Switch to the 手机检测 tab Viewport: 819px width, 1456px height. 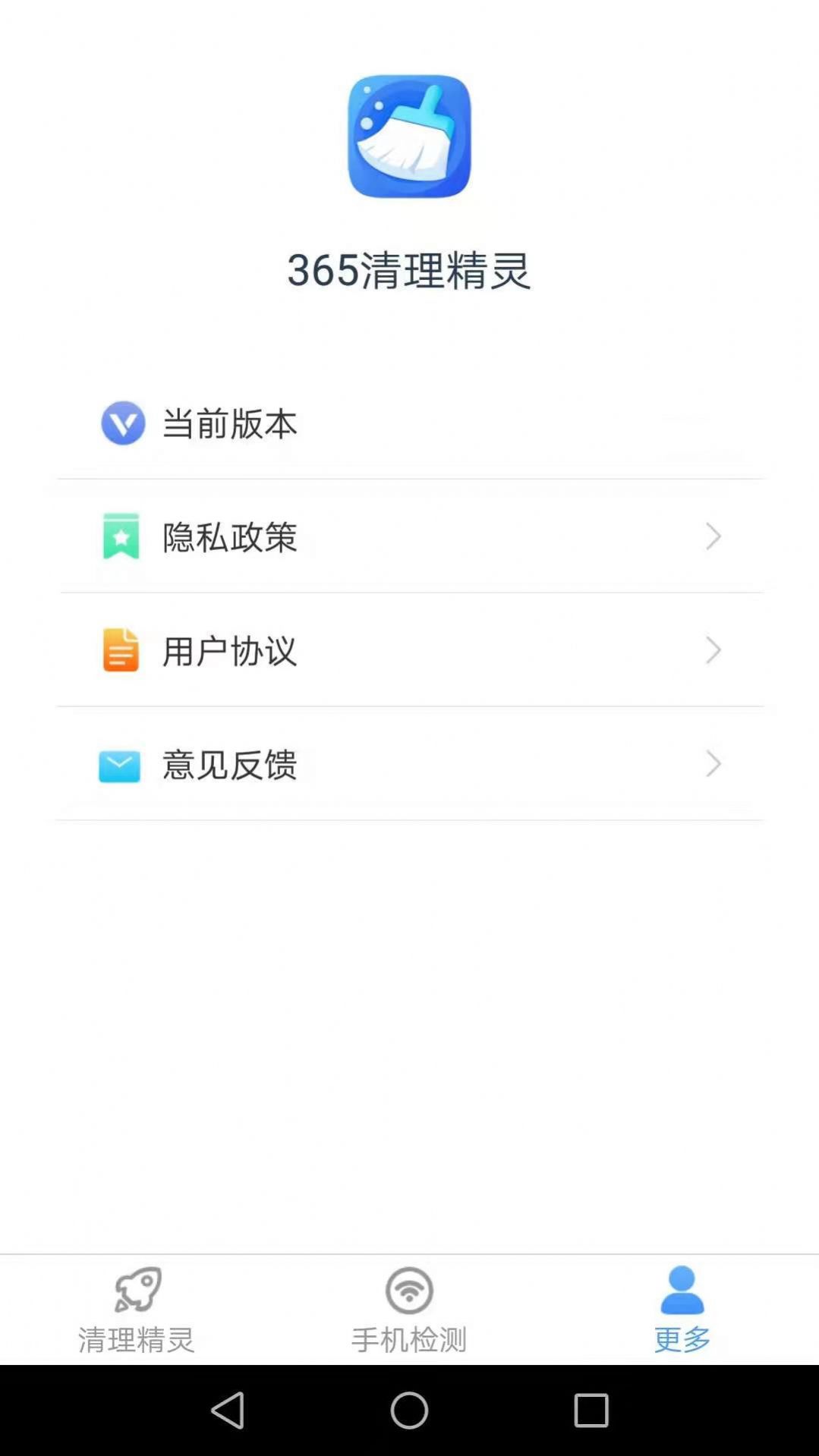[x=409, y=1310]
